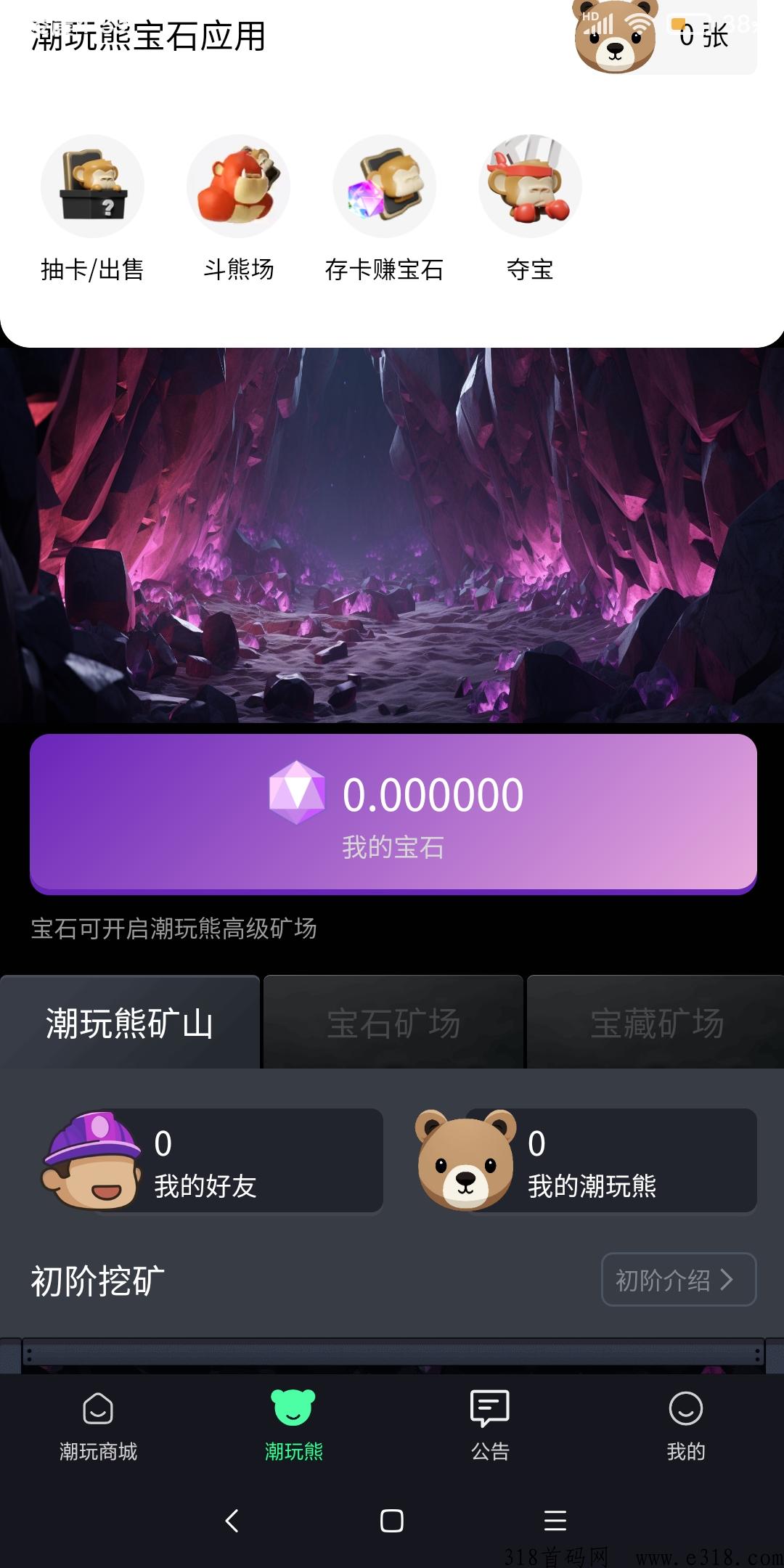Open the 我的宝石 balance card

click(x=393, y=812)
